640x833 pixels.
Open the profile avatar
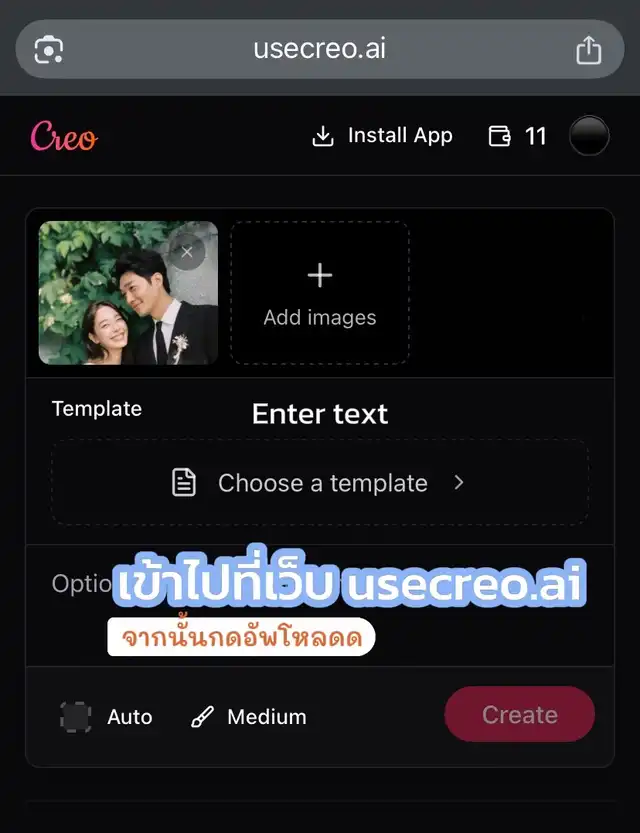pos(589,135)
